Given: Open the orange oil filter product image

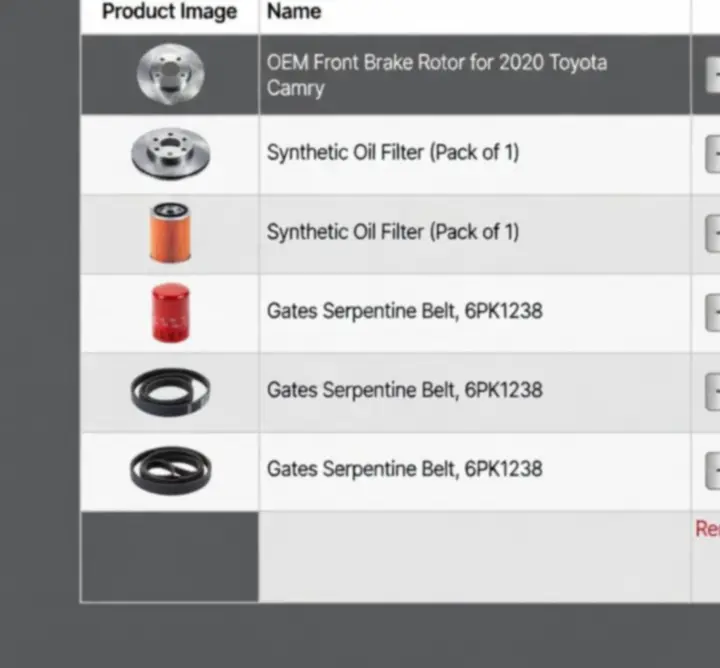Looking at the screenshot, I should tap(170, 233).
